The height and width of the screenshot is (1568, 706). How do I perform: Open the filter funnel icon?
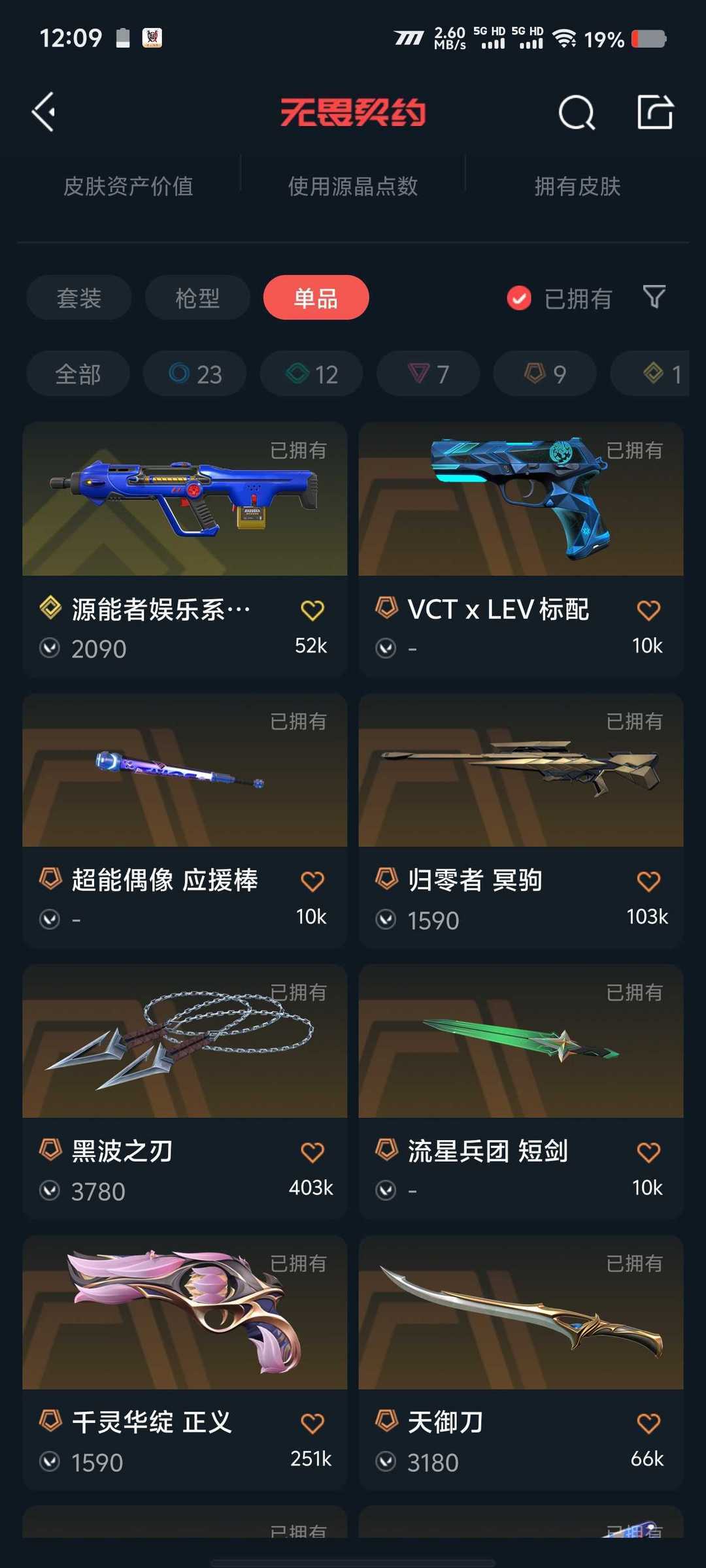tap(654, 297)
